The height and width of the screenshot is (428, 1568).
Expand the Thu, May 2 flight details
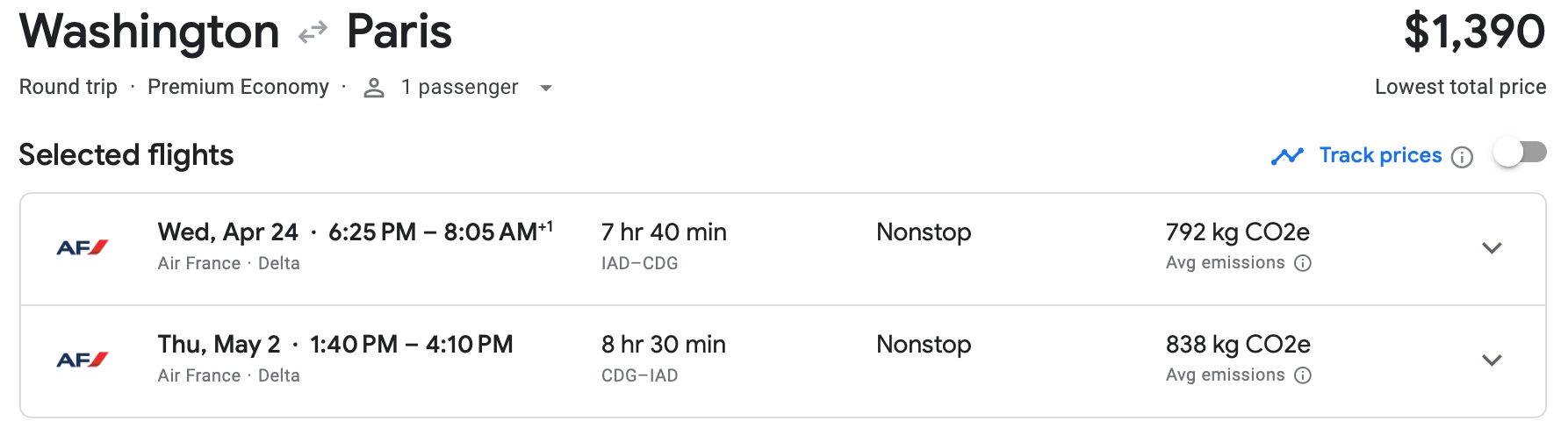[x=1492, y=360]
